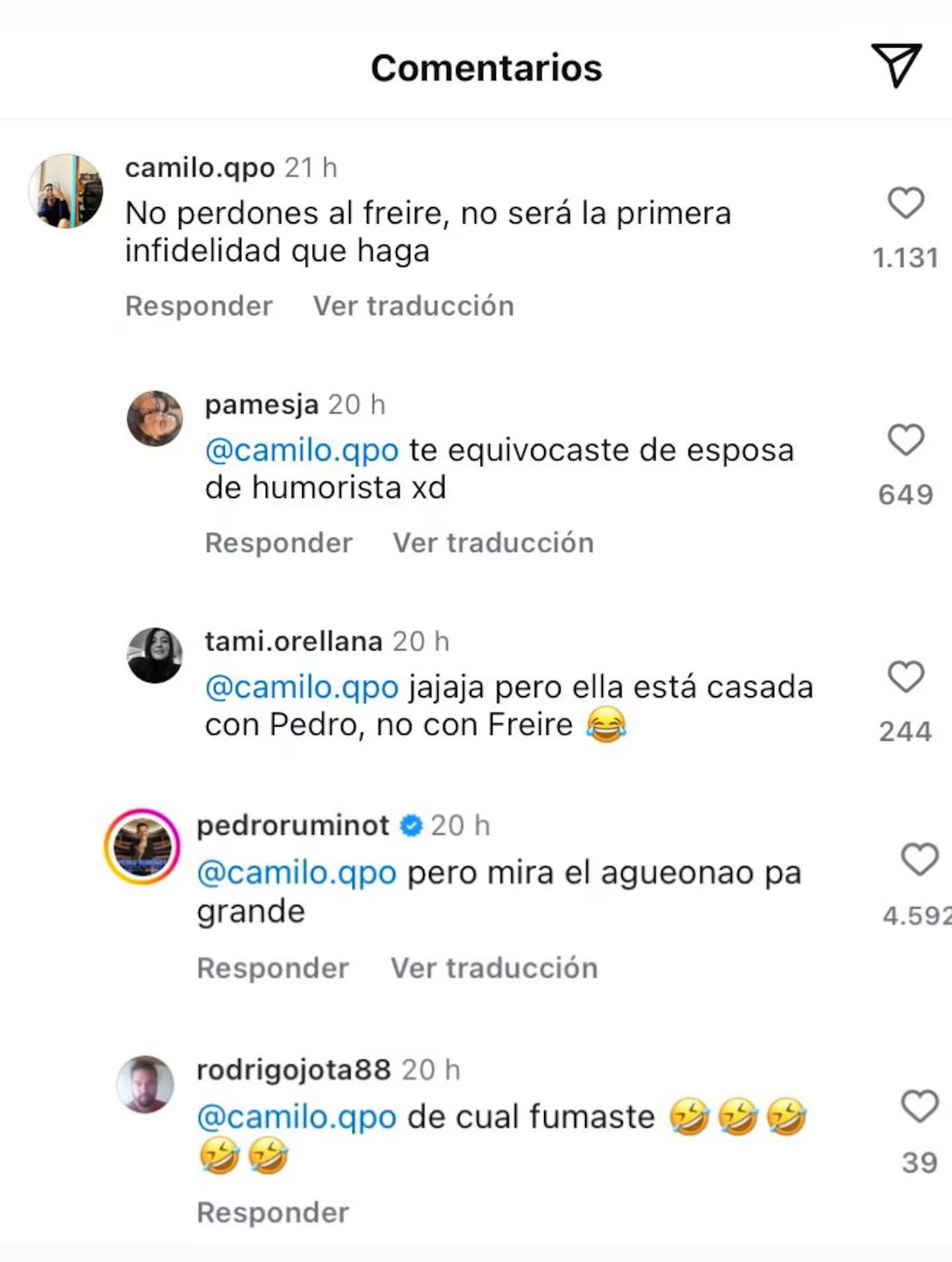Open @camilo.qpo mention in pamesja's reply
The width and height of the screenshot is (952, 1262).
(x=301, y=450)
